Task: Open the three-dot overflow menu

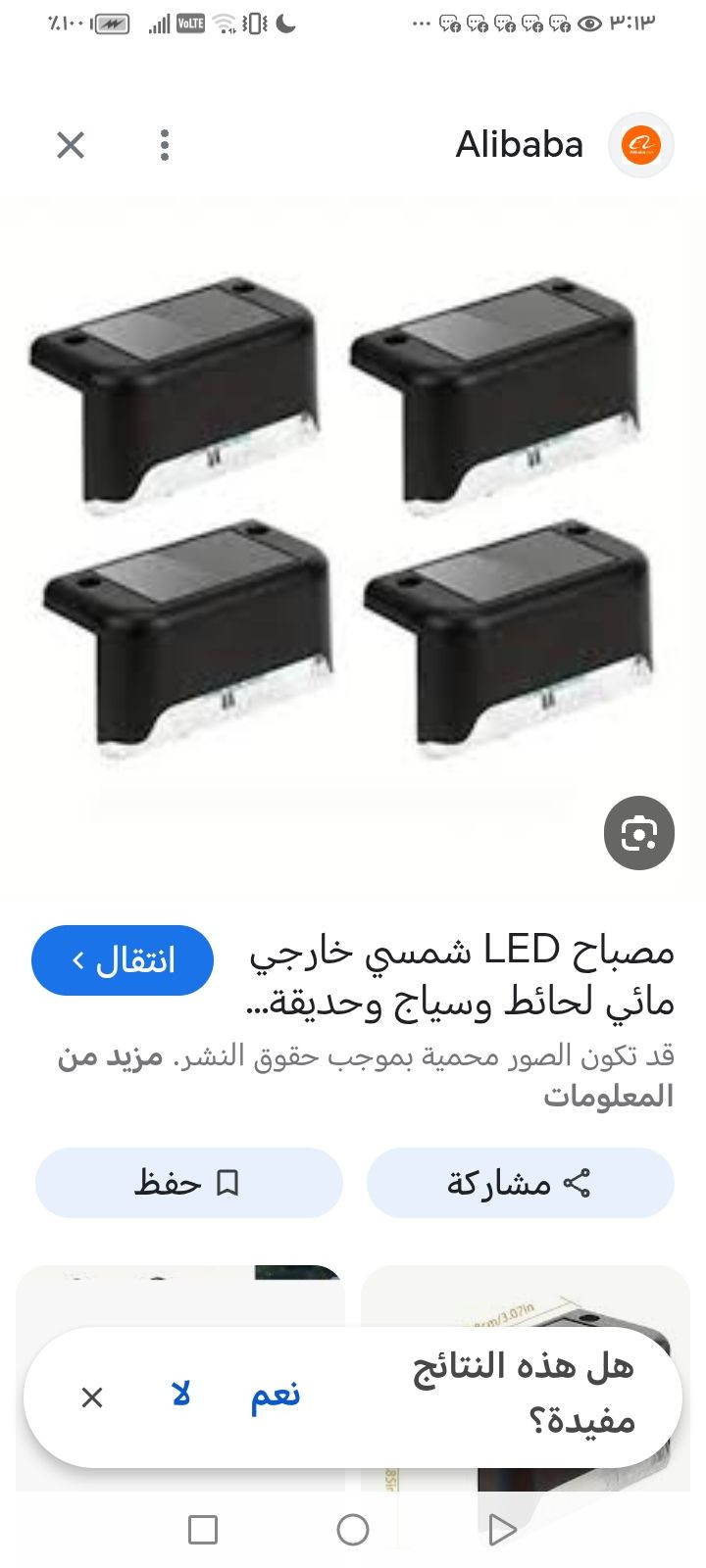Action: (x=165, y=146)
